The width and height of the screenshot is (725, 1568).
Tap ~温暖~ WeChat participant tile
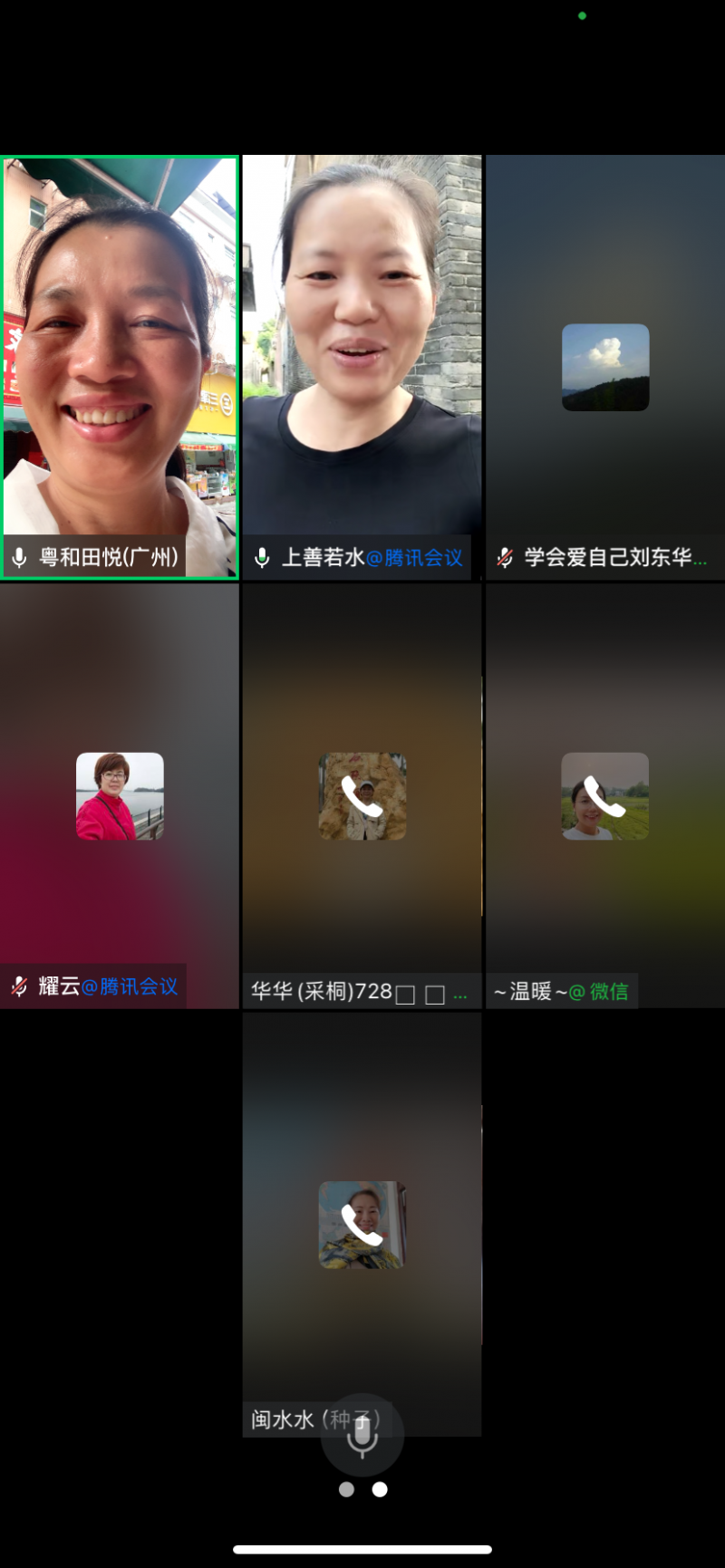point(605,795)
